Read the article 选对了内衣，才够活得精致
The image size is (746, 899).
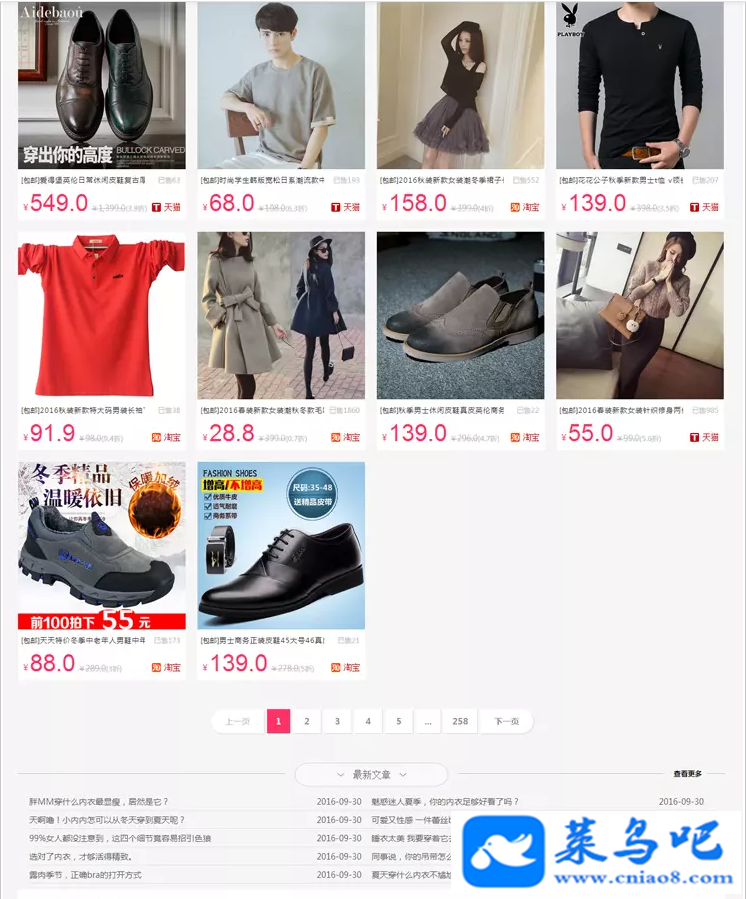coord(80,857)
